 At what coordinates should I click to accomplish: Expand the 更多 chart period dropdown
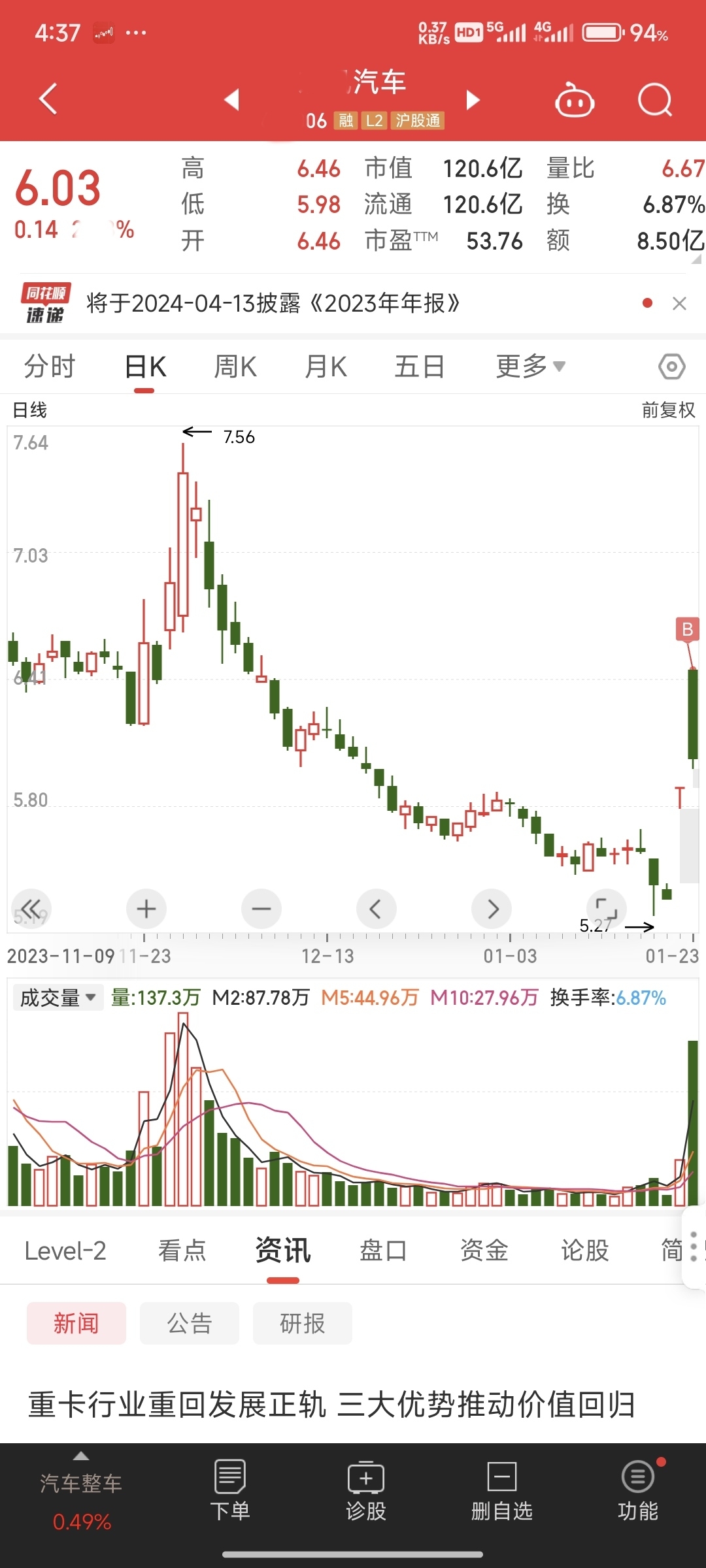pos(529,367)
